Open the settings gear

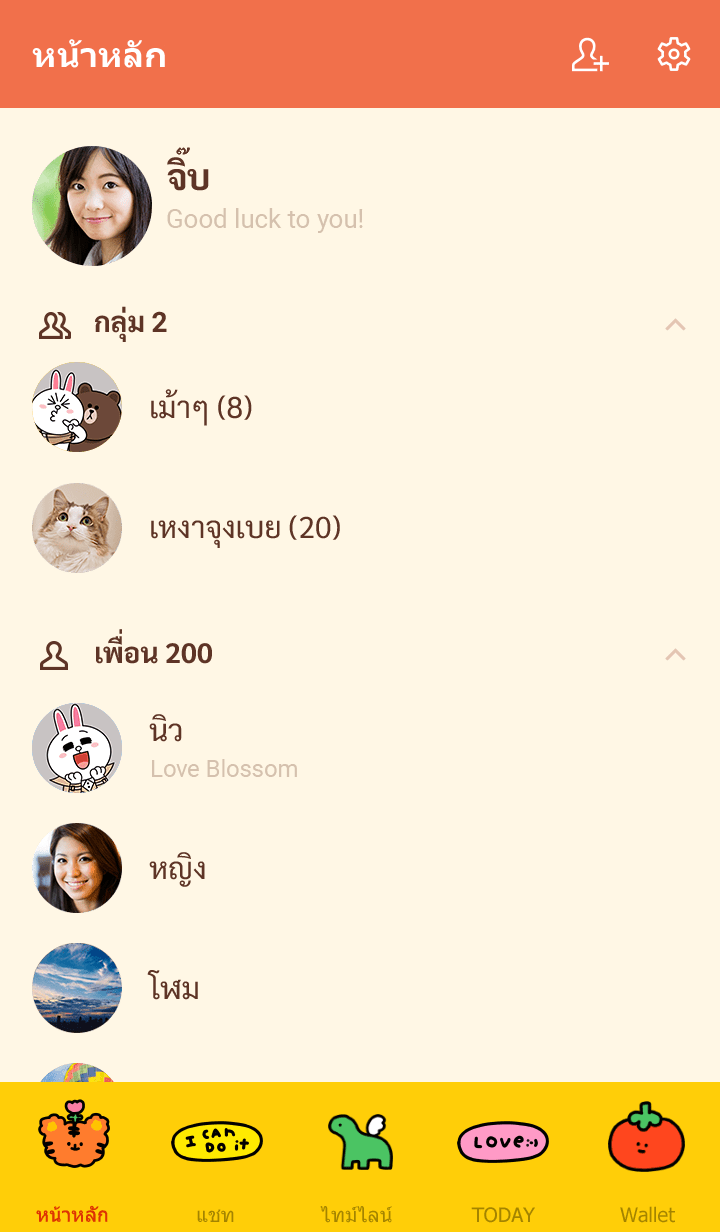point(674,55)
